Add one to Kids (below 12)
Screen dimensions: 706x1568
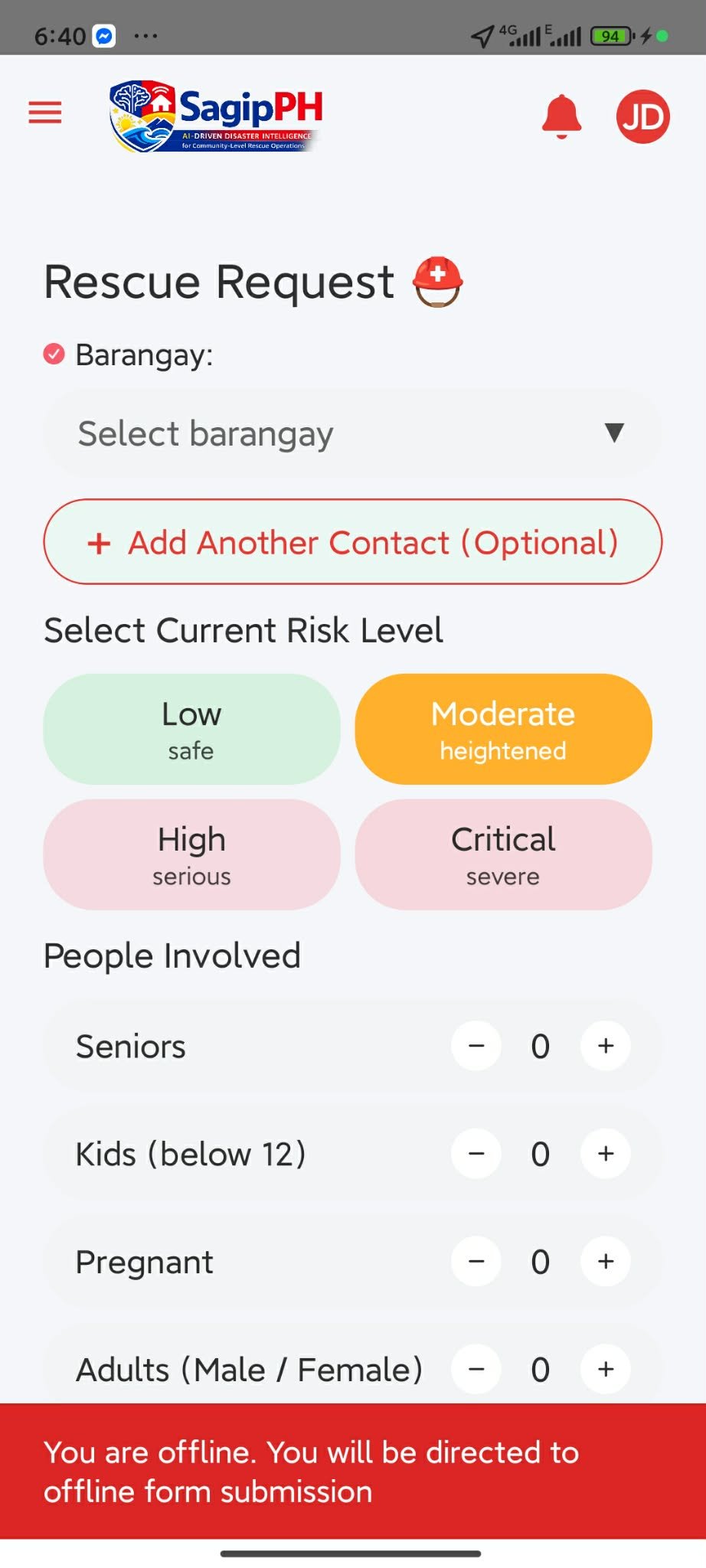click(x=606, y=1154)
